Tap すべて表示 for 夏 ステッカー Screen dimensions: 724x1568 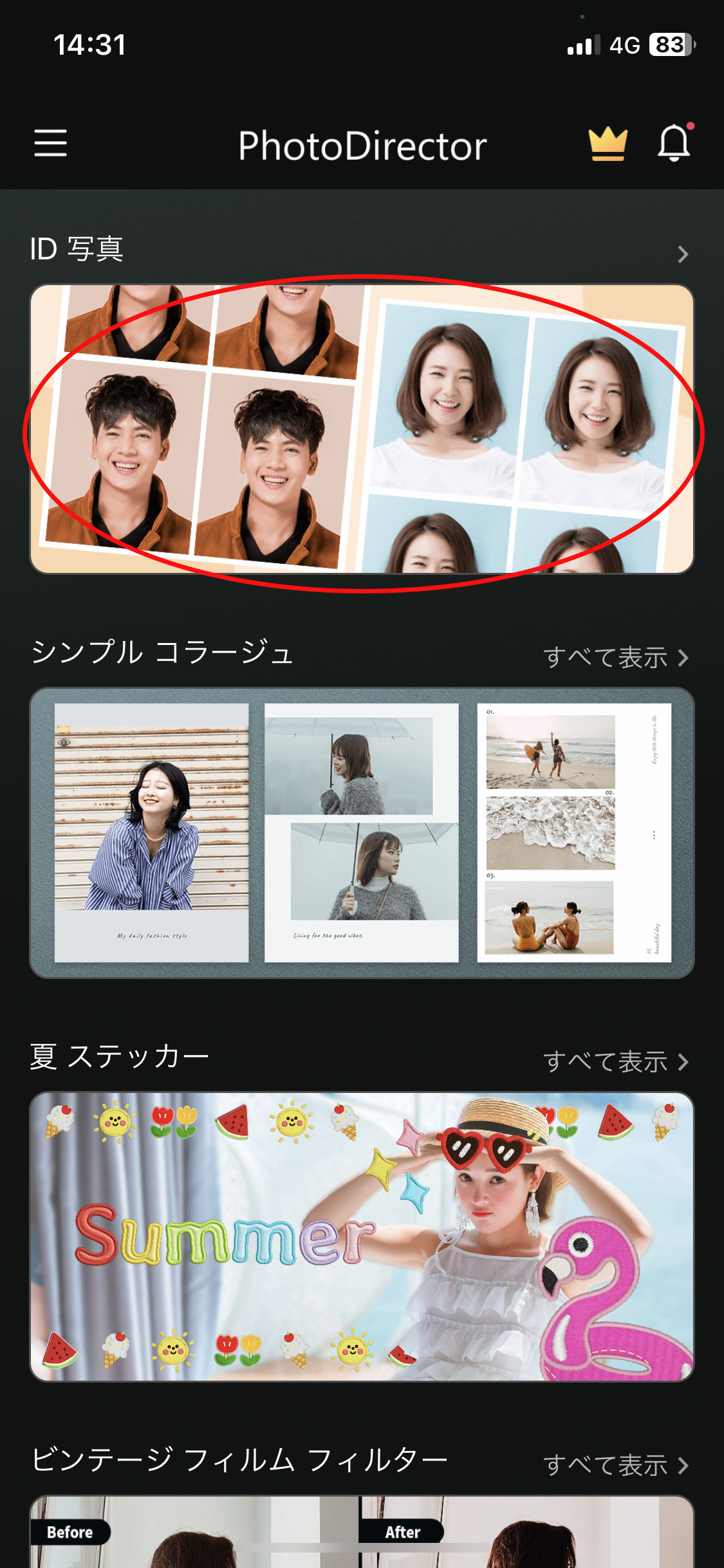pyautogui.click(x=615, y=1061)
